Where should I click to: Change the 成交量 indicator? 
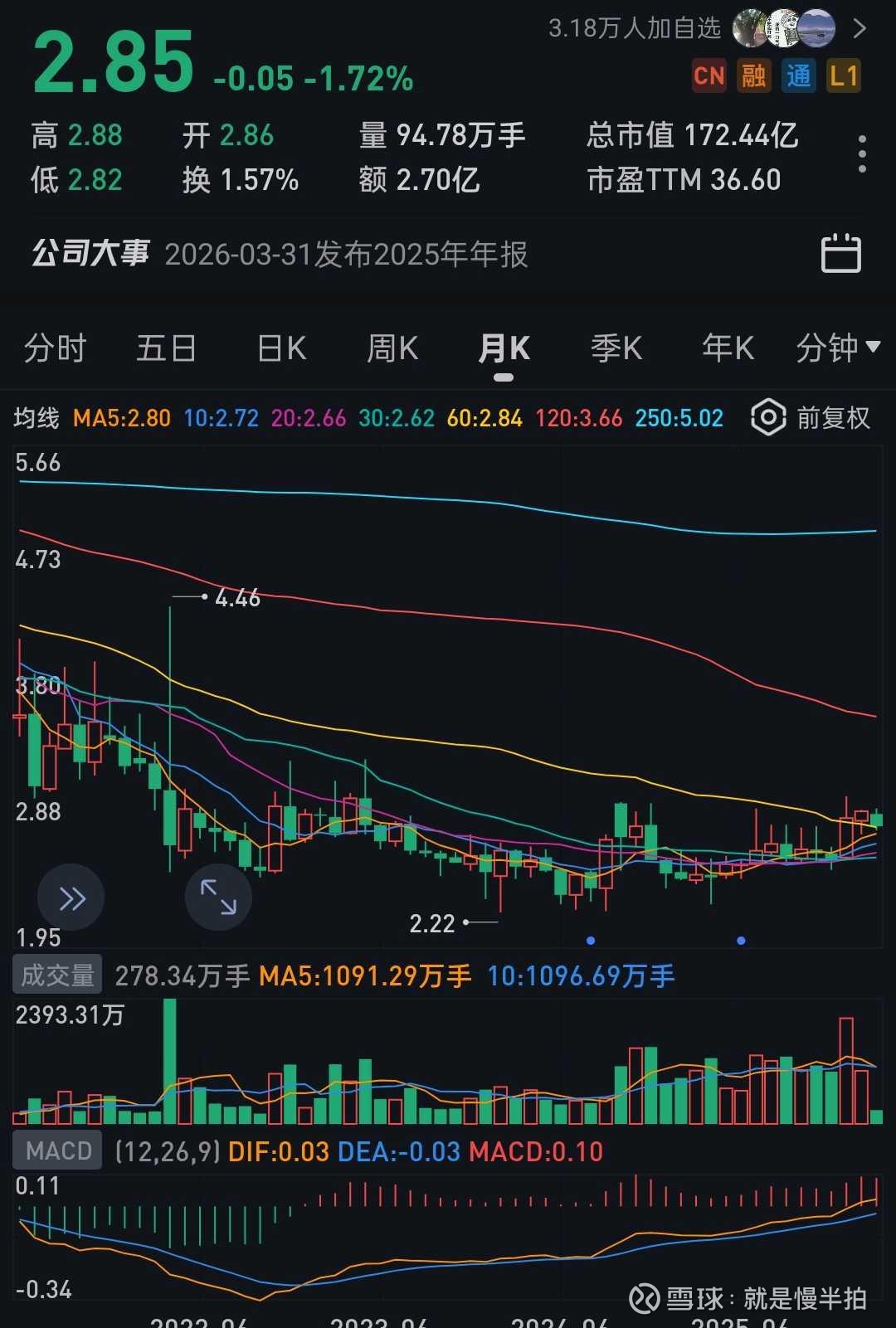point(57,975)
